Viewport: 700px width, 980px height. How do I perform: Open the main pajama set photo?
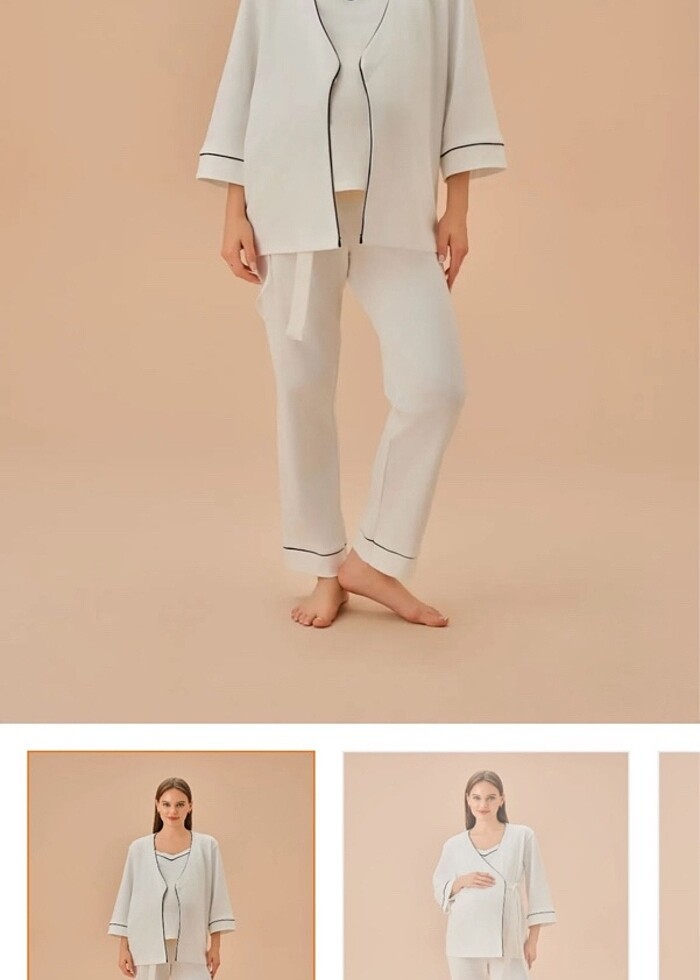[350, 360]
